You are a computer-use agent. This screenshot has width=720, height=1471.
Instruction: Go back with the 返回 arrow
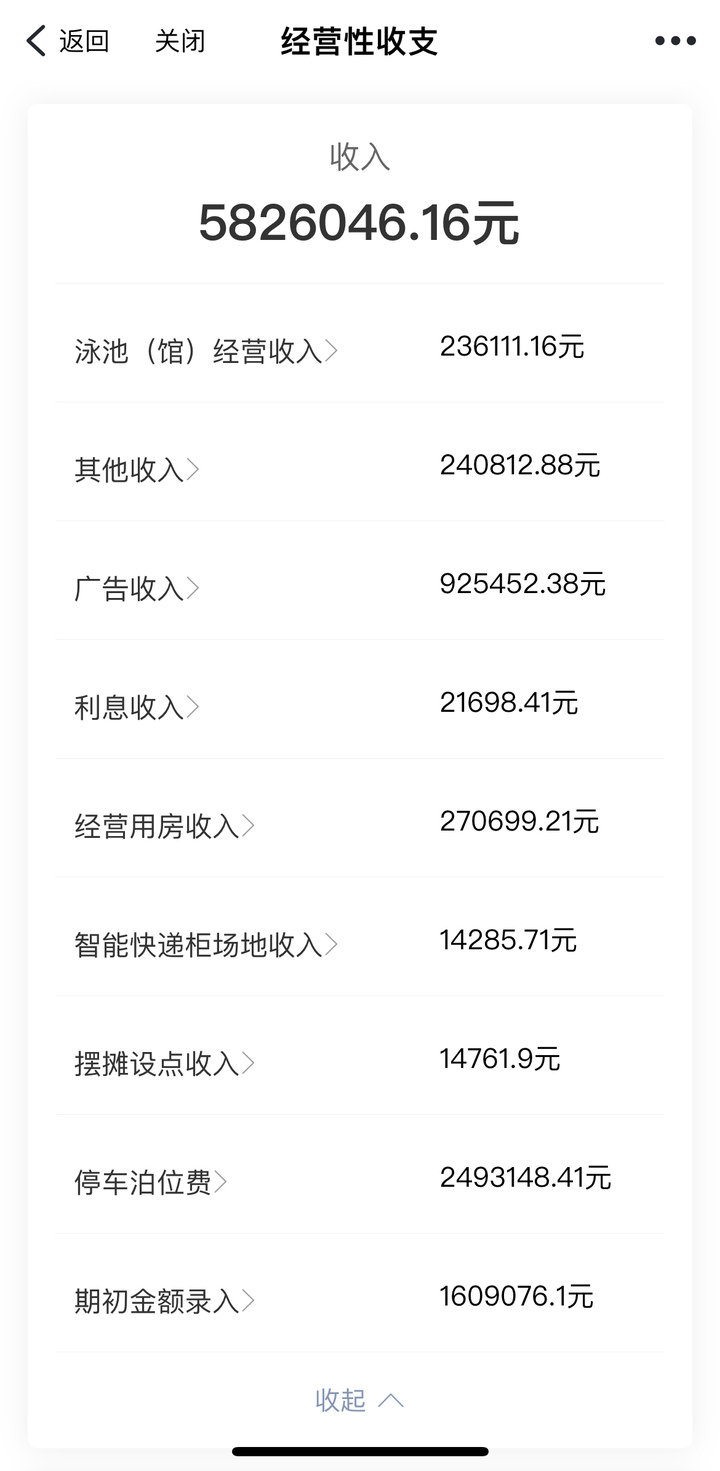[67, 41]
